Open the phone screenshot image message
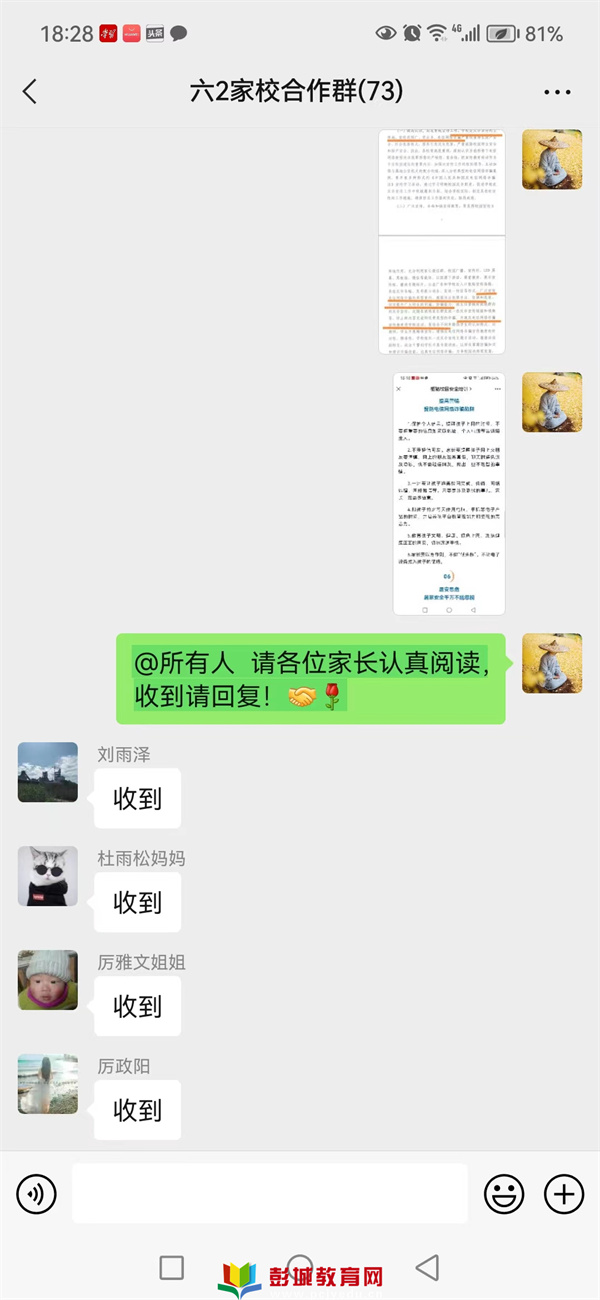600x1300 pixels. pos(449,494)
